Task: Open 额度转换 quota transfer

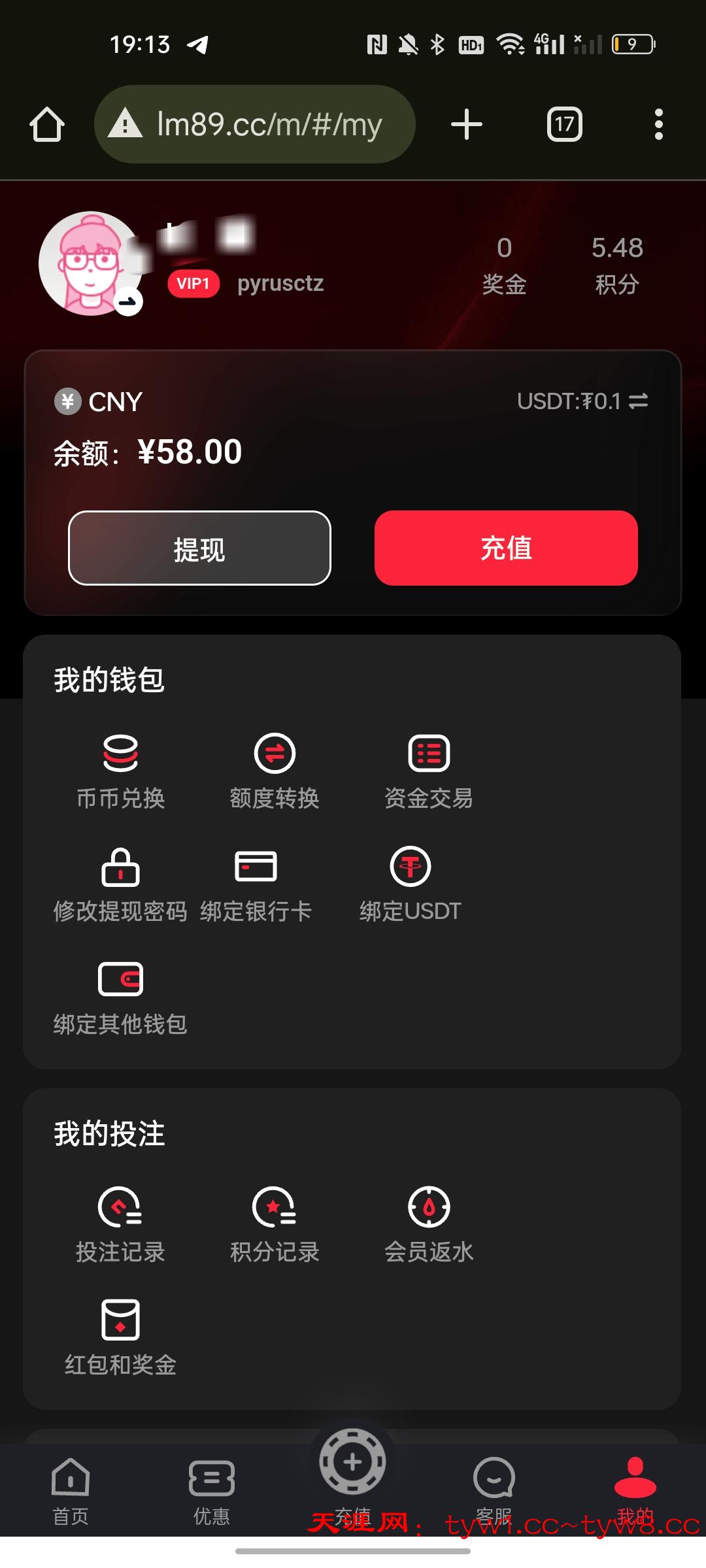Action: (x=275, y=770)
